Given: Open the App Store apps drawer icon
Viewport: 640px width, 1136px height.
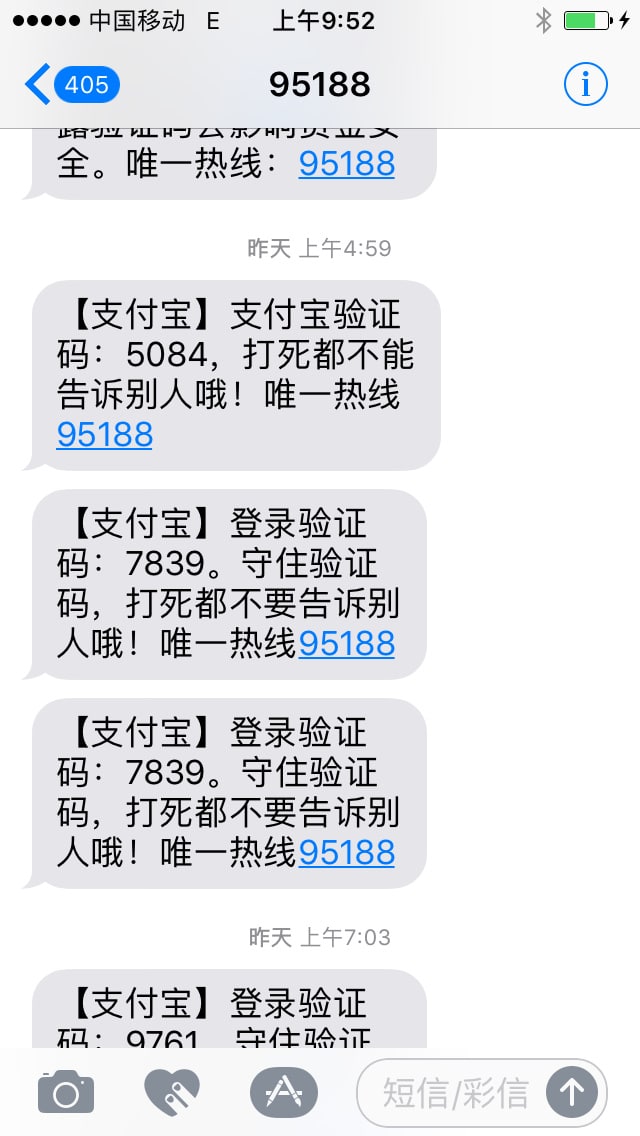Looking at the screenshot, I should tap(283, 1092).
